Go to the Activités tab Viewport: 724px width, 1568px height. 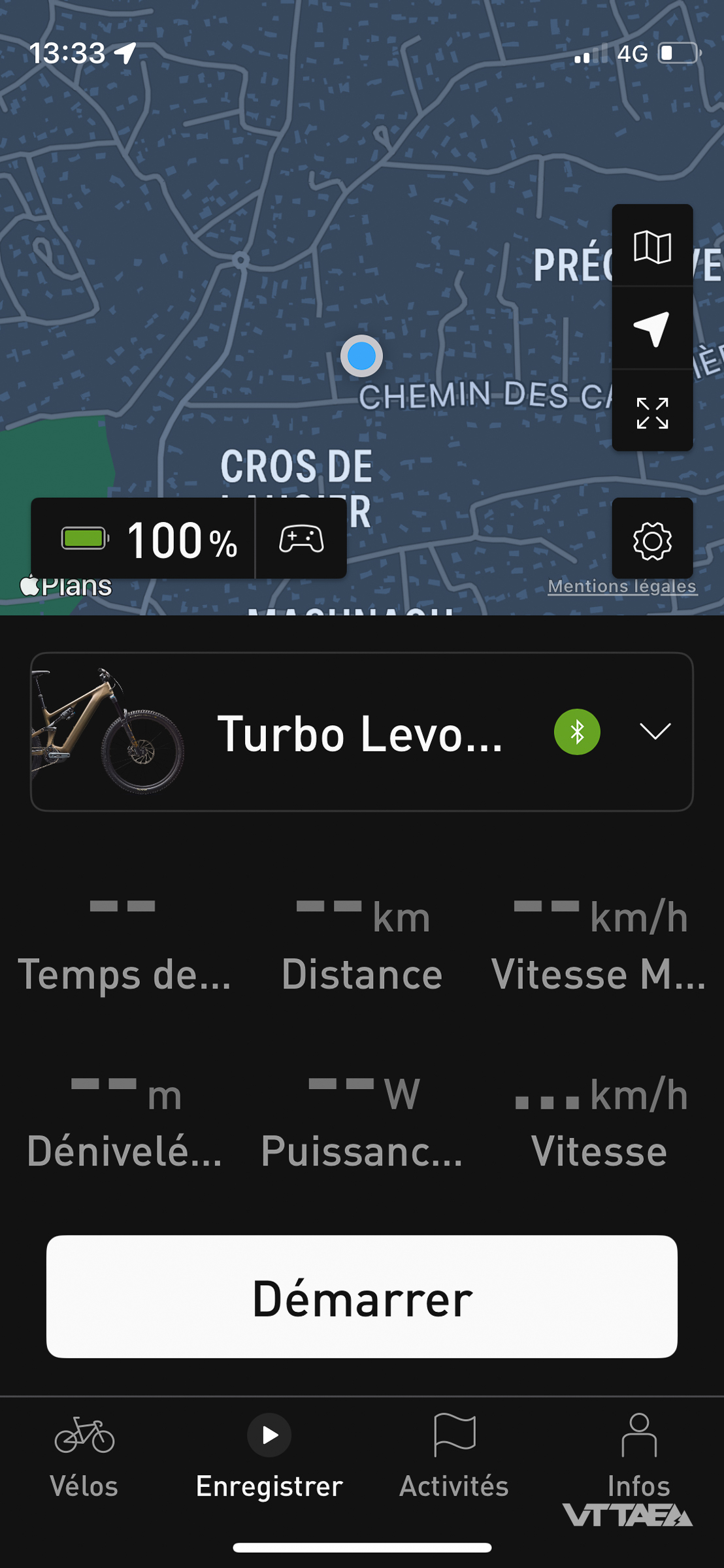(x=454, y=1456)
